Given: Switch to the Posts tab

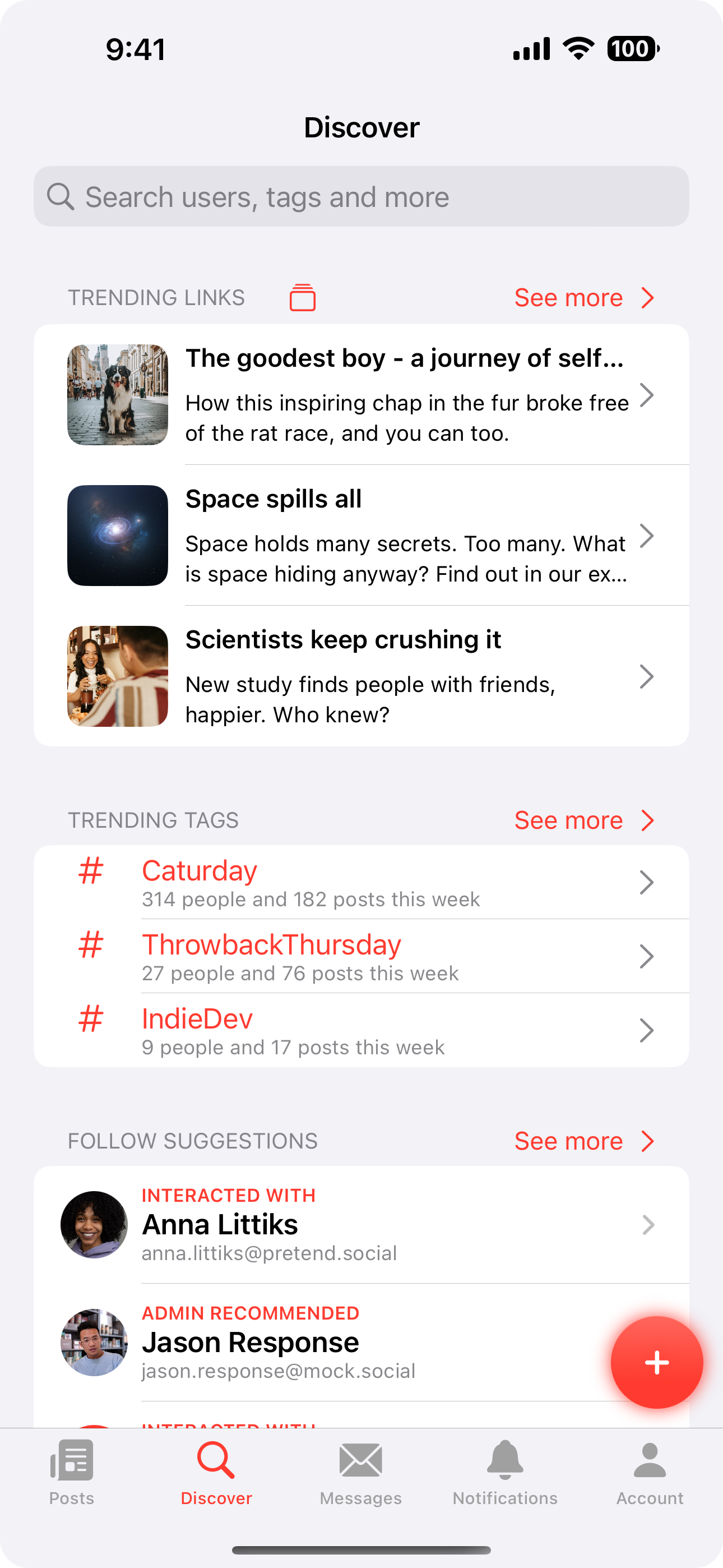Looking at the screenshot, I should (x=72, y=1472).
